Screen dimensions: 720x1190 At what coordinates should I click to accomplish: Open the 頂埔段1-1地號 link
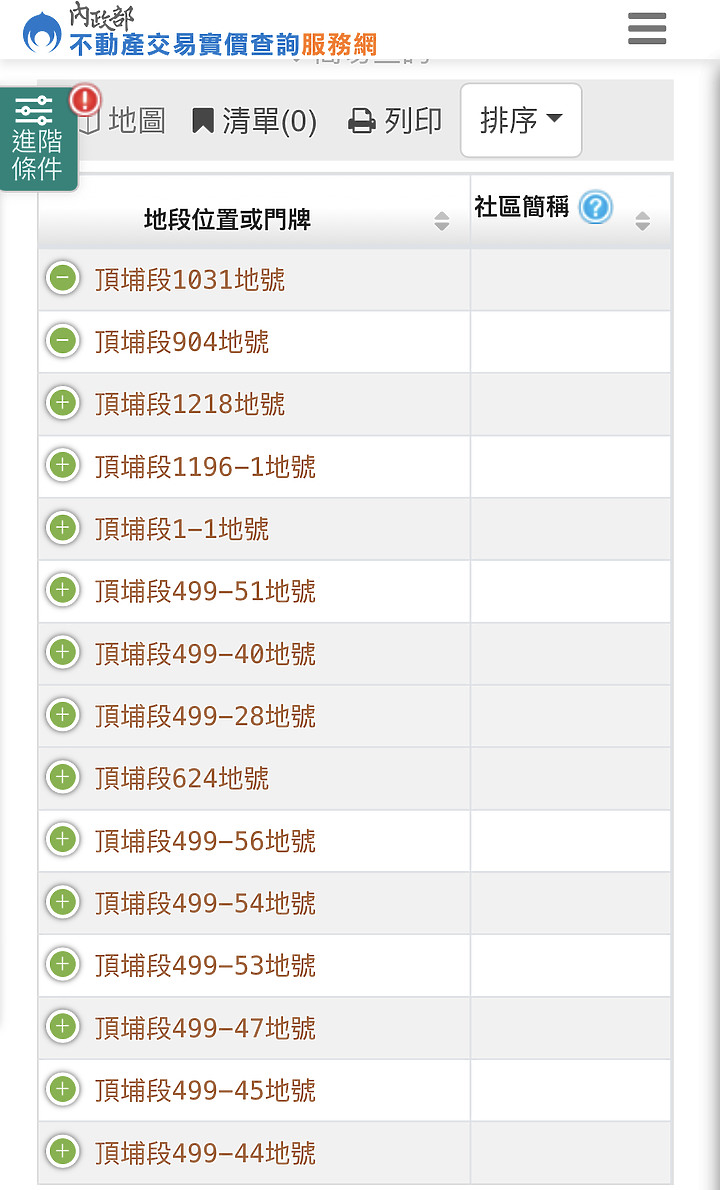(182, 528)
